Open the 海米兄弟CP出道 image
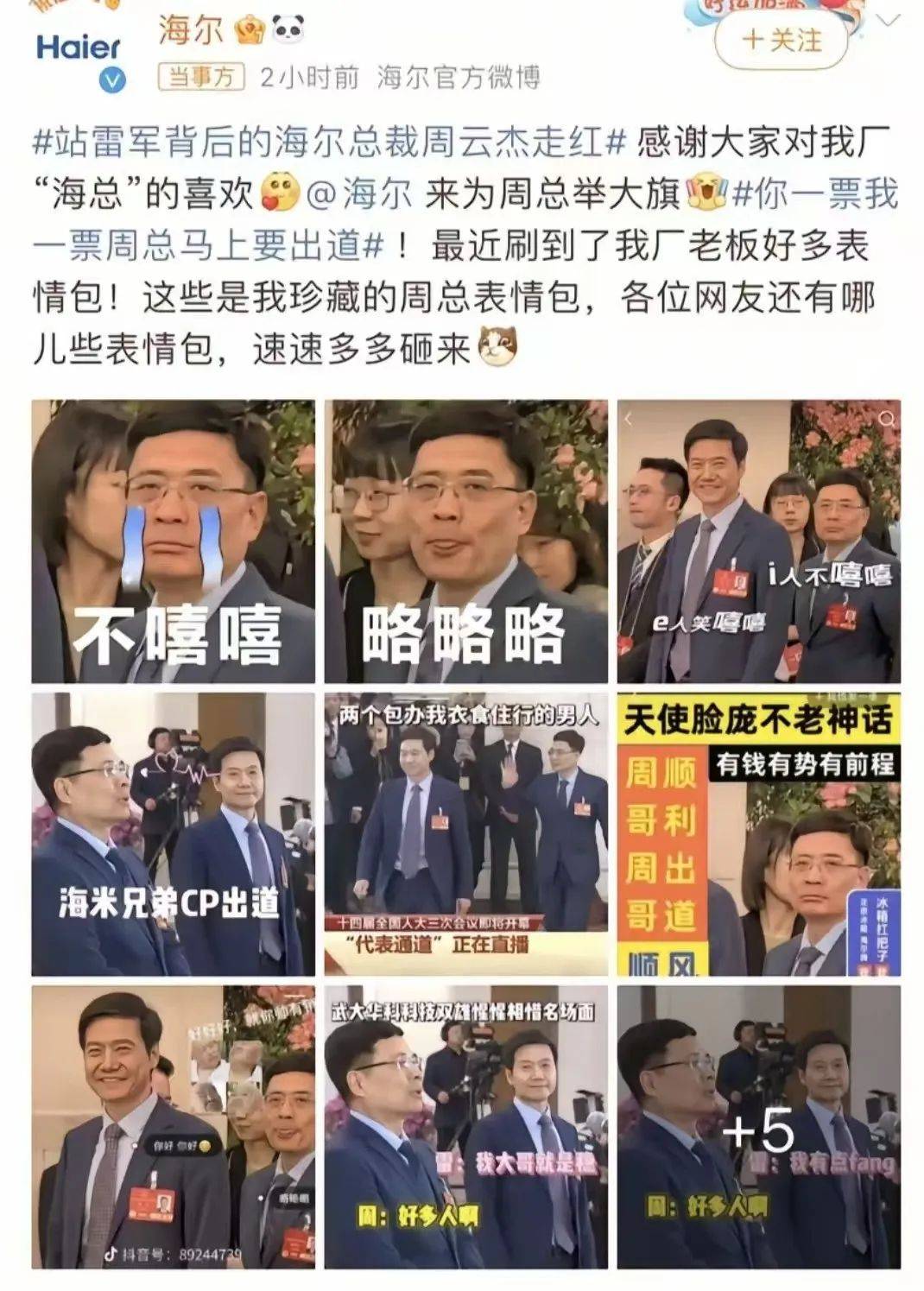The height and width of the screenshot is (1291, 924). [x=173, y=834]
